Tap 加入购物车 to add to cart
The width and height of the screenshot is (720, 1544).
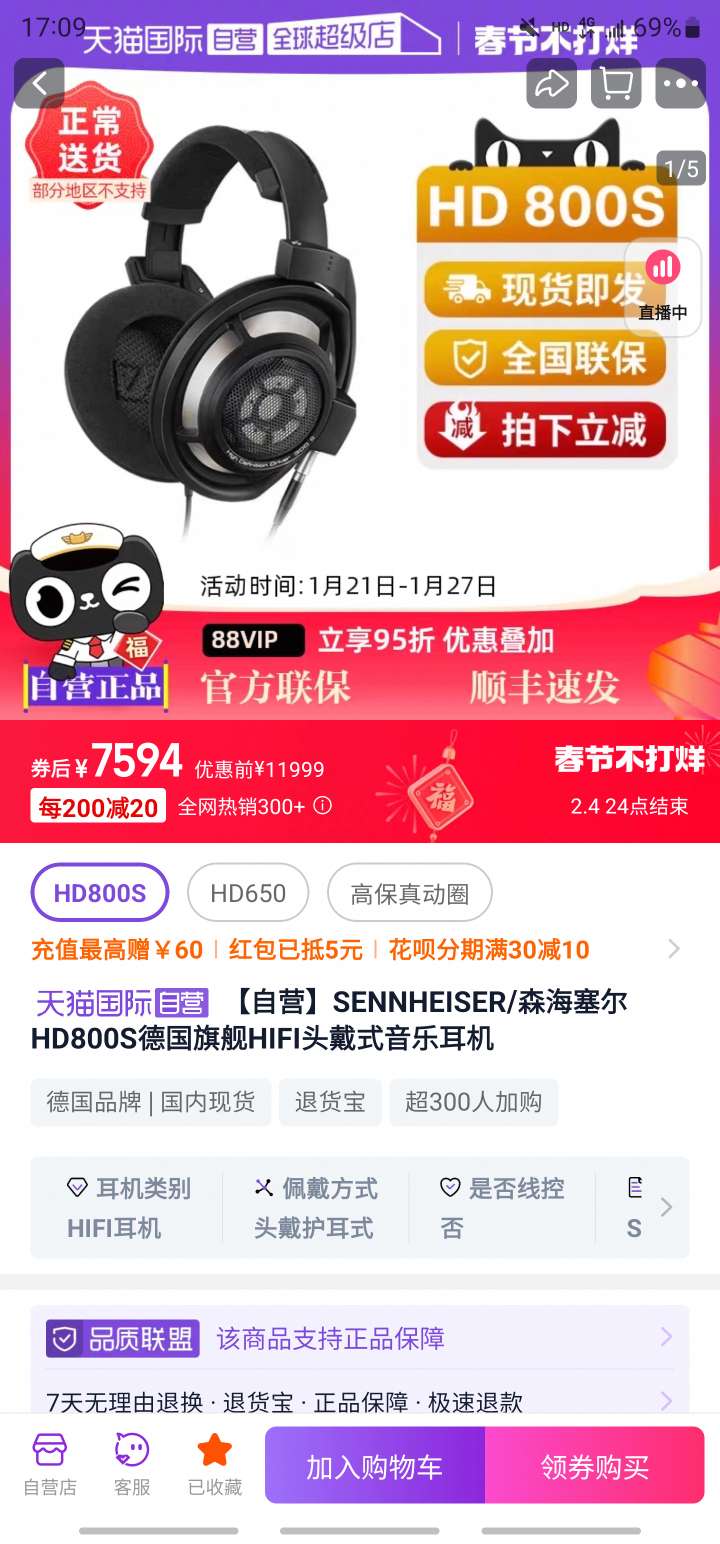click(x=374, y=1466)
